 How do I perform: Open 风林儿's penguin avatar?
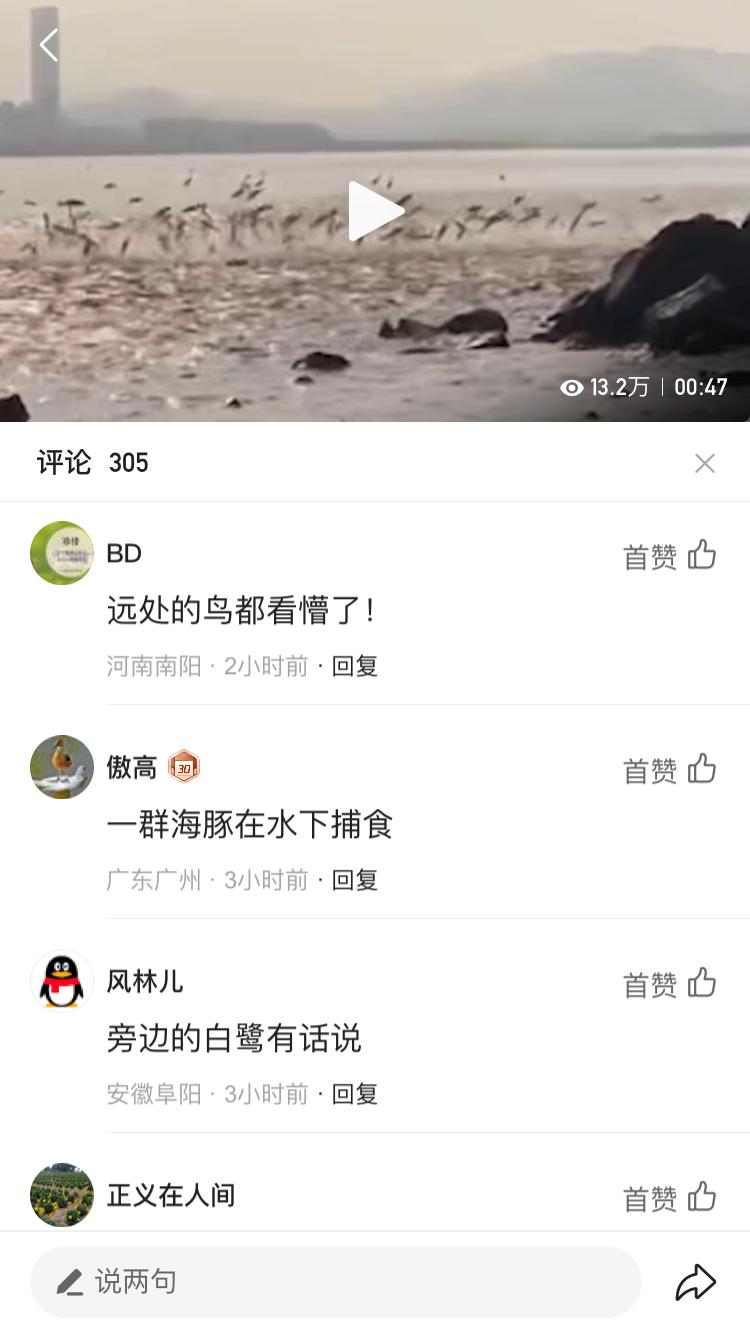62,981
